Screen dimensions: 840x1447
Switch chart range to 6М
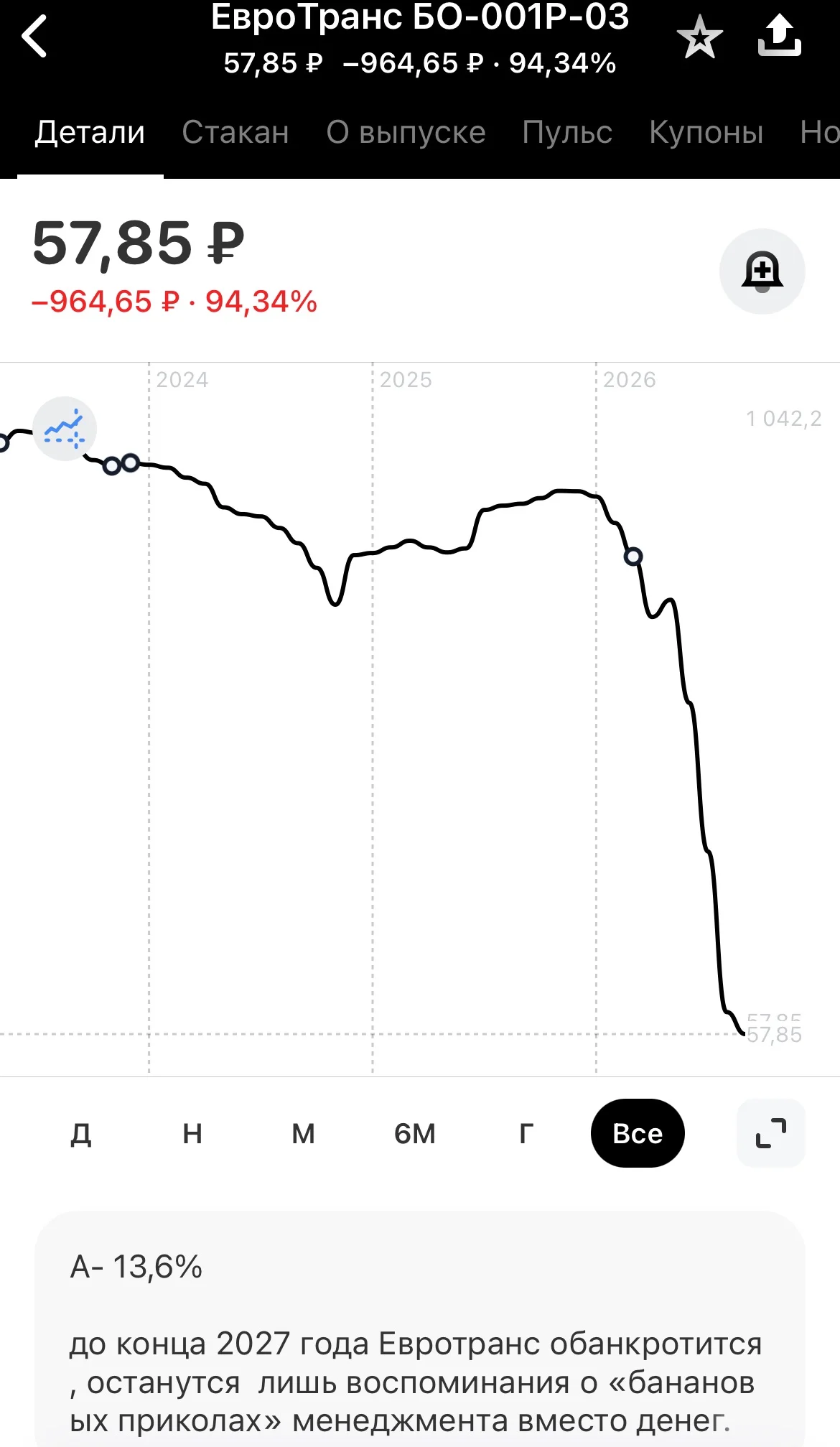click(415, 1133)
